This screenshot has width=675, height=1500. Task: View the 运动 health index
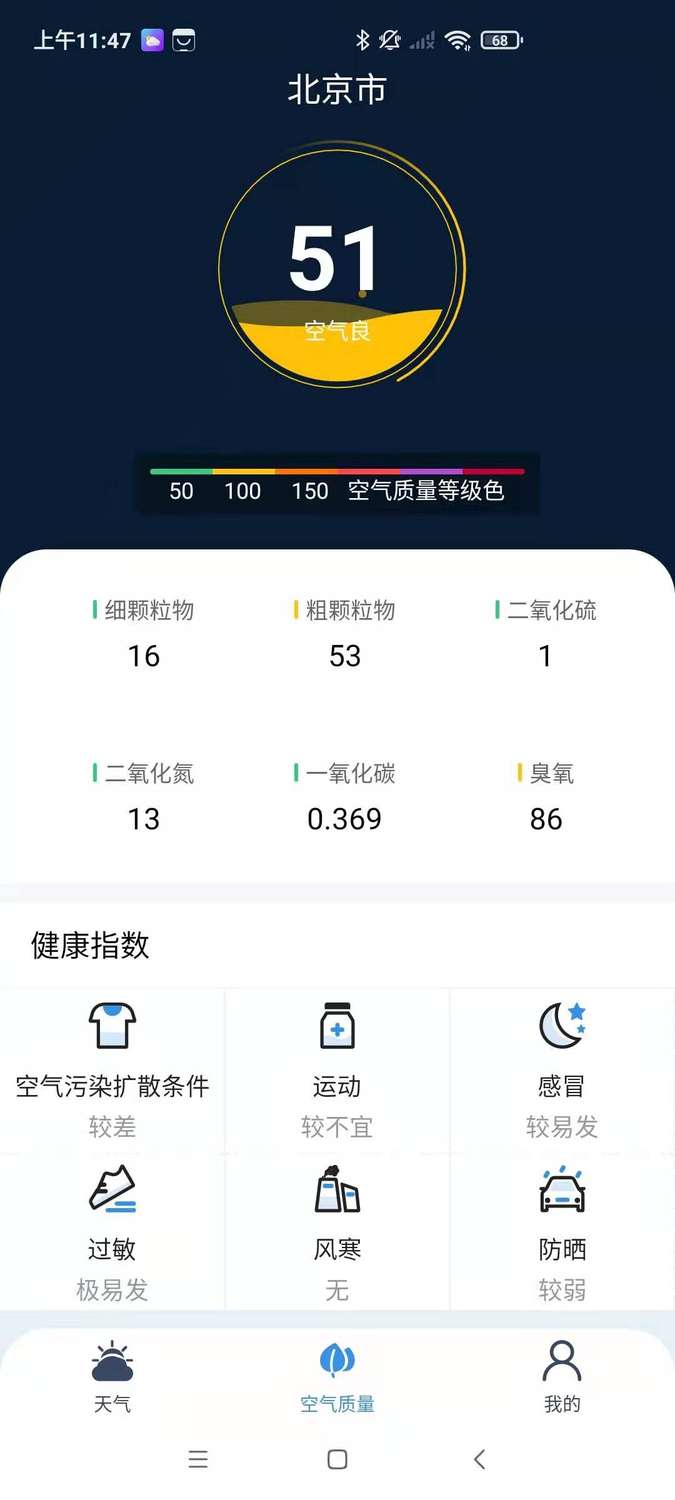click(x=337, y=1070)
